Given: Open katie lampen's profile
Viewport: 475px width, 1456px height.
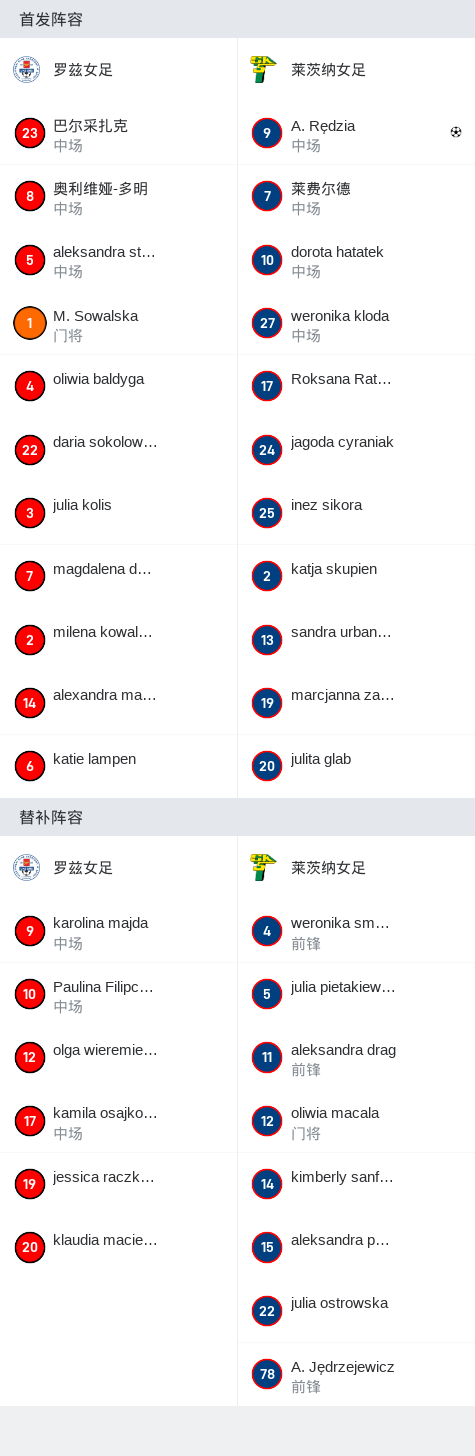Looking at the screenshot, I should coord(118,766).
